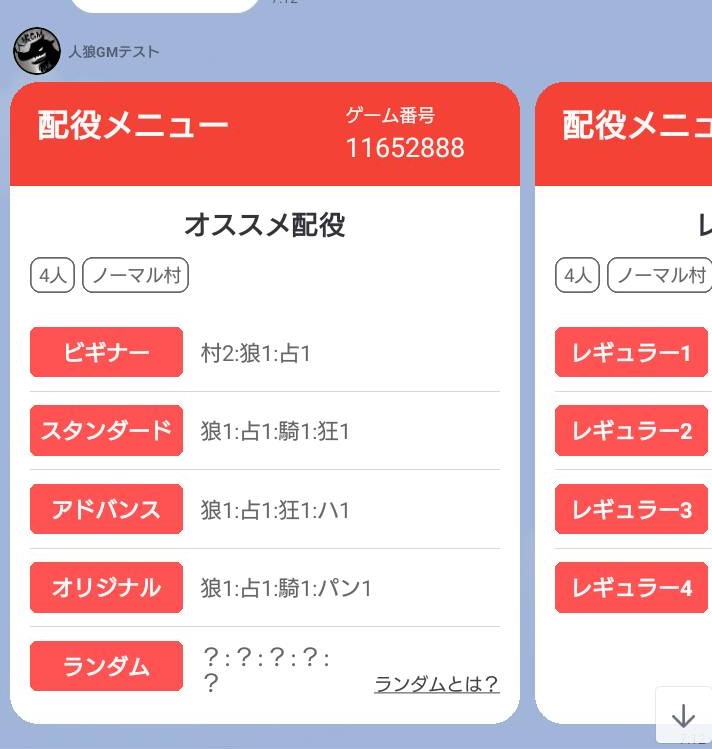Open the 人狼GMテスト profile avatar
This screenshot has width=712, height=749.
click(37, 52)
